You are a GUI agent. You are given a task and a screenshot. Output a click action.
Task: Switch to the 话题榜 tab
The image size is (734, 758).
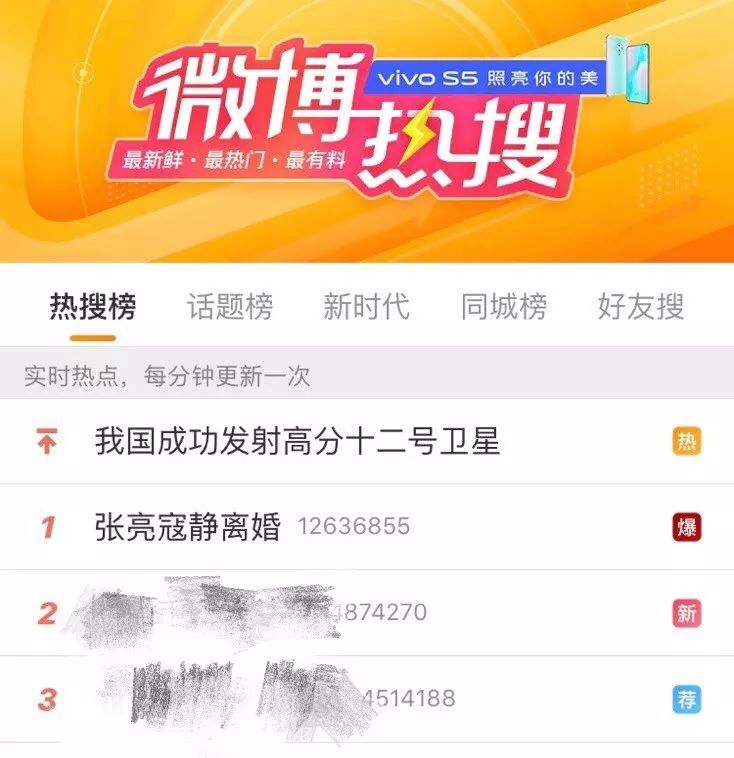tap(229, 307)
